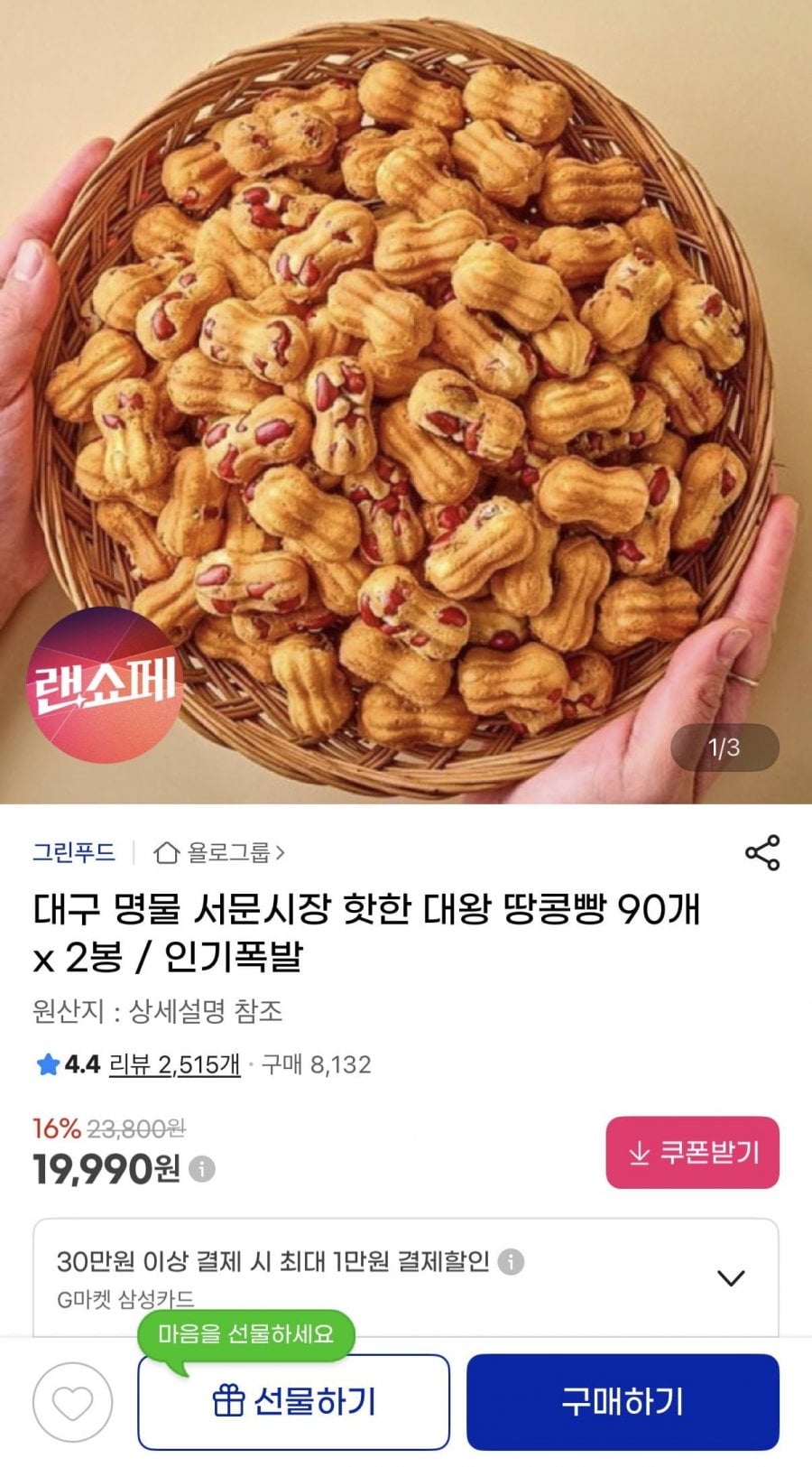The width and height of the screenshot is (812, 1467).
Task: View the 2,515 reviews
Action: [x=174, y=1064]
